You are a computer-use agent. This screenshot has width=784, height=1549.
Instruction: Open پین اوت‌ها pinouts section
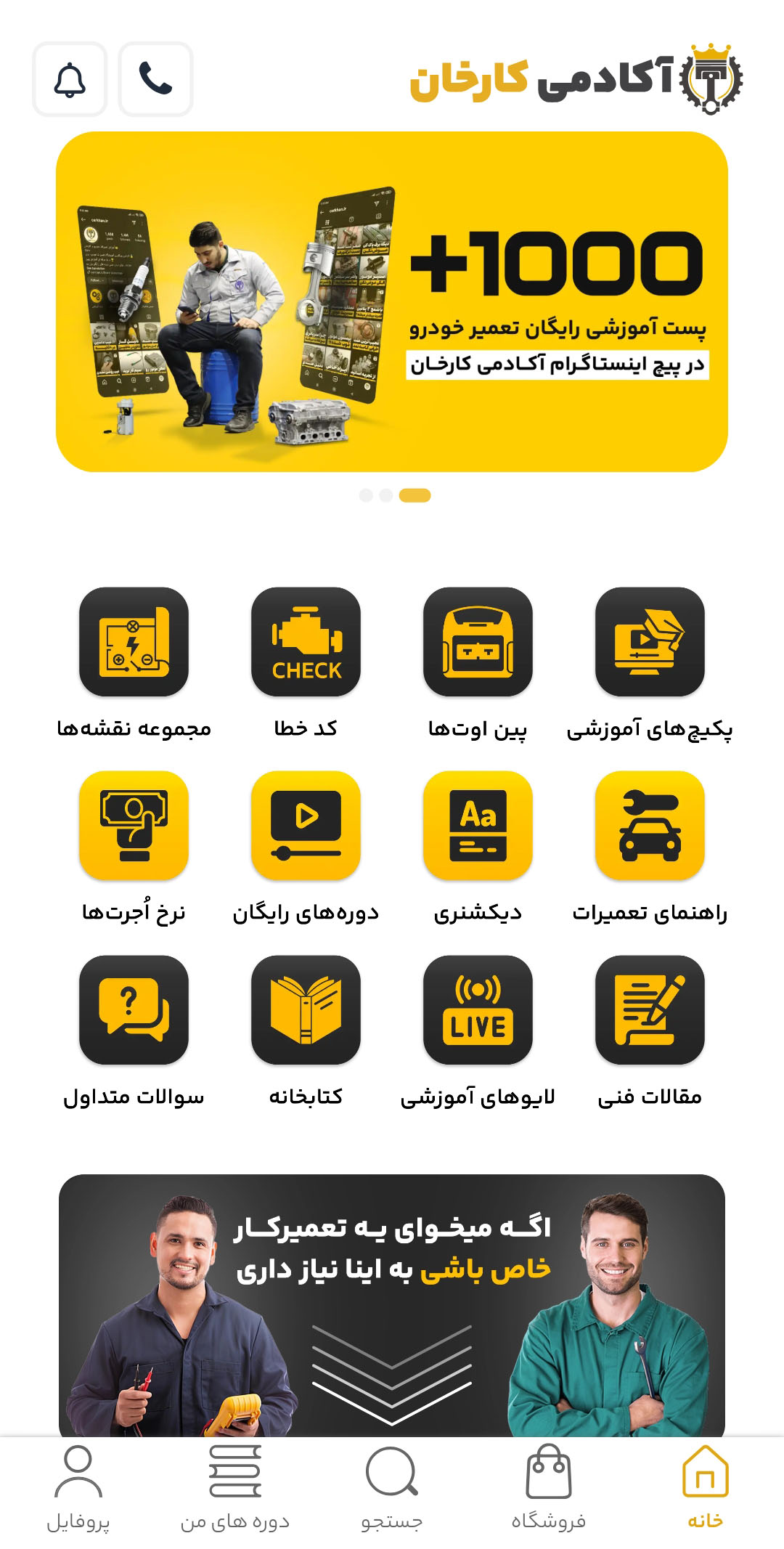pos(478,642)
